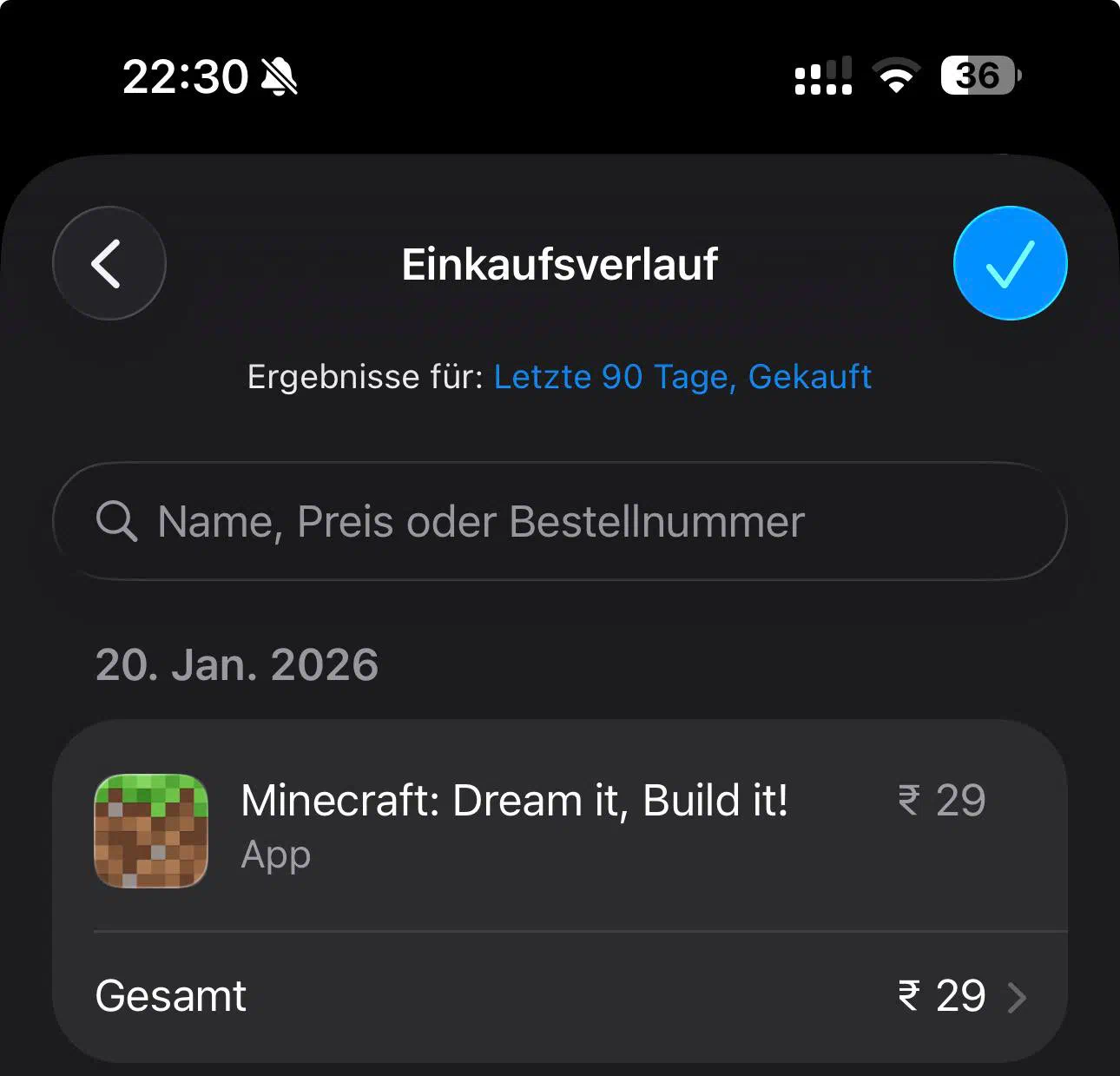Go back from Einkaufsverlauf
This screenshot has width=1120, height=1076.
click(x=109, y=263)
